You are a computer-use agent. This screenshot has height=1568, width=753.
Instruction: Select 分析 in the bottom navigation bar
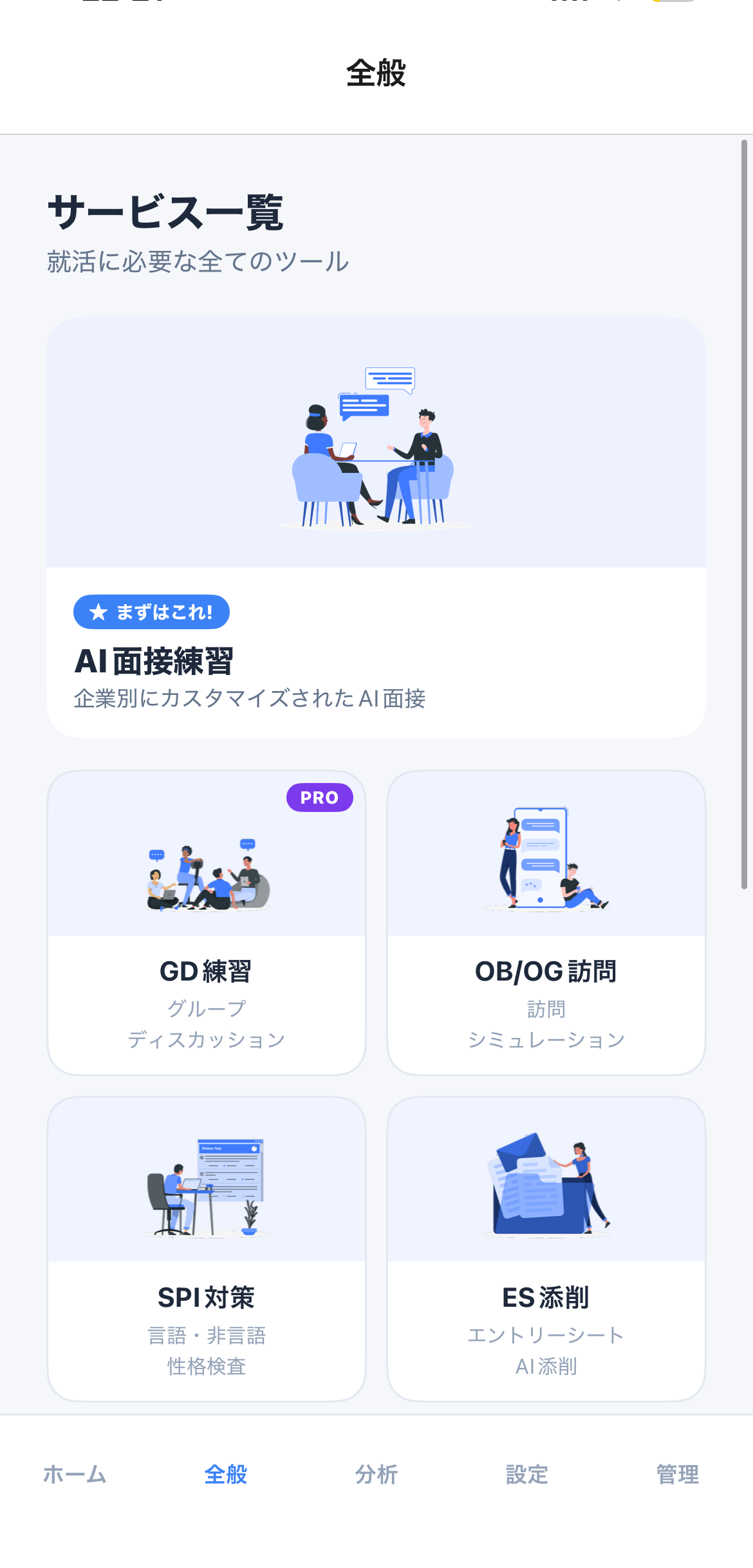(376, 1475)
